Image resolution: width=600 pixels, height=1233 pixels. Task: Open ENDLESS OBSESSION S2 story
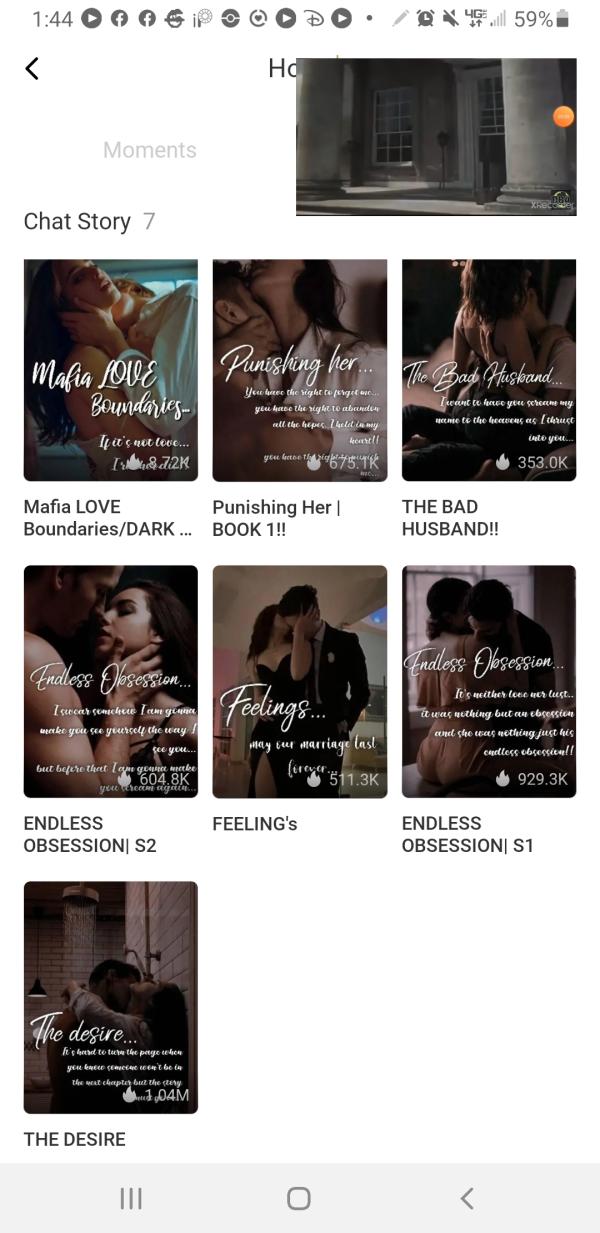110,681
